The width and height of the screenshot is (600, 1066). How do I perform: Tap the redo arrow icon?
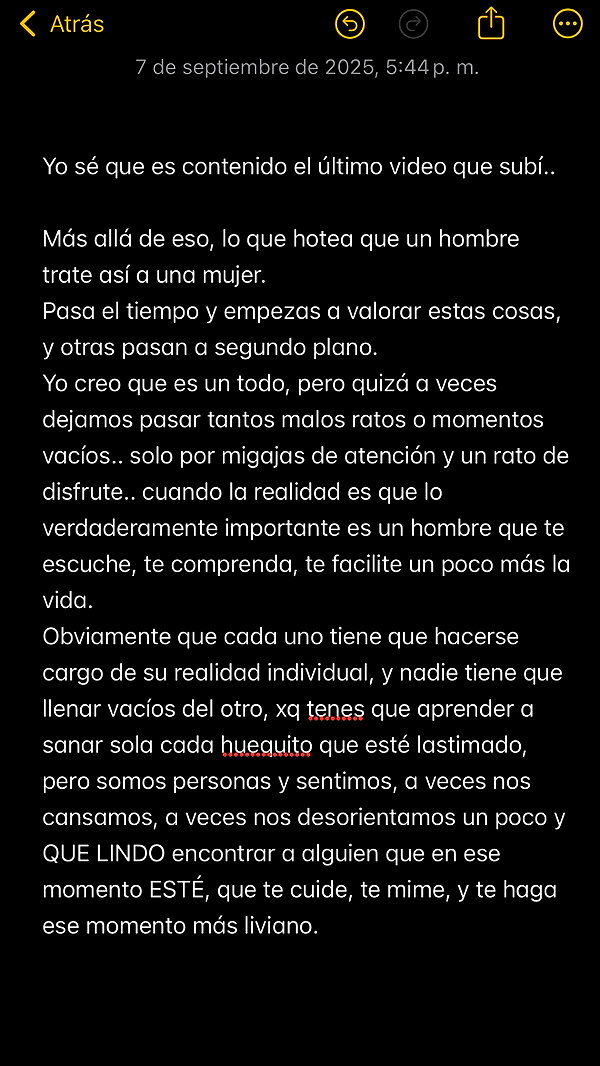click(413, 25)
